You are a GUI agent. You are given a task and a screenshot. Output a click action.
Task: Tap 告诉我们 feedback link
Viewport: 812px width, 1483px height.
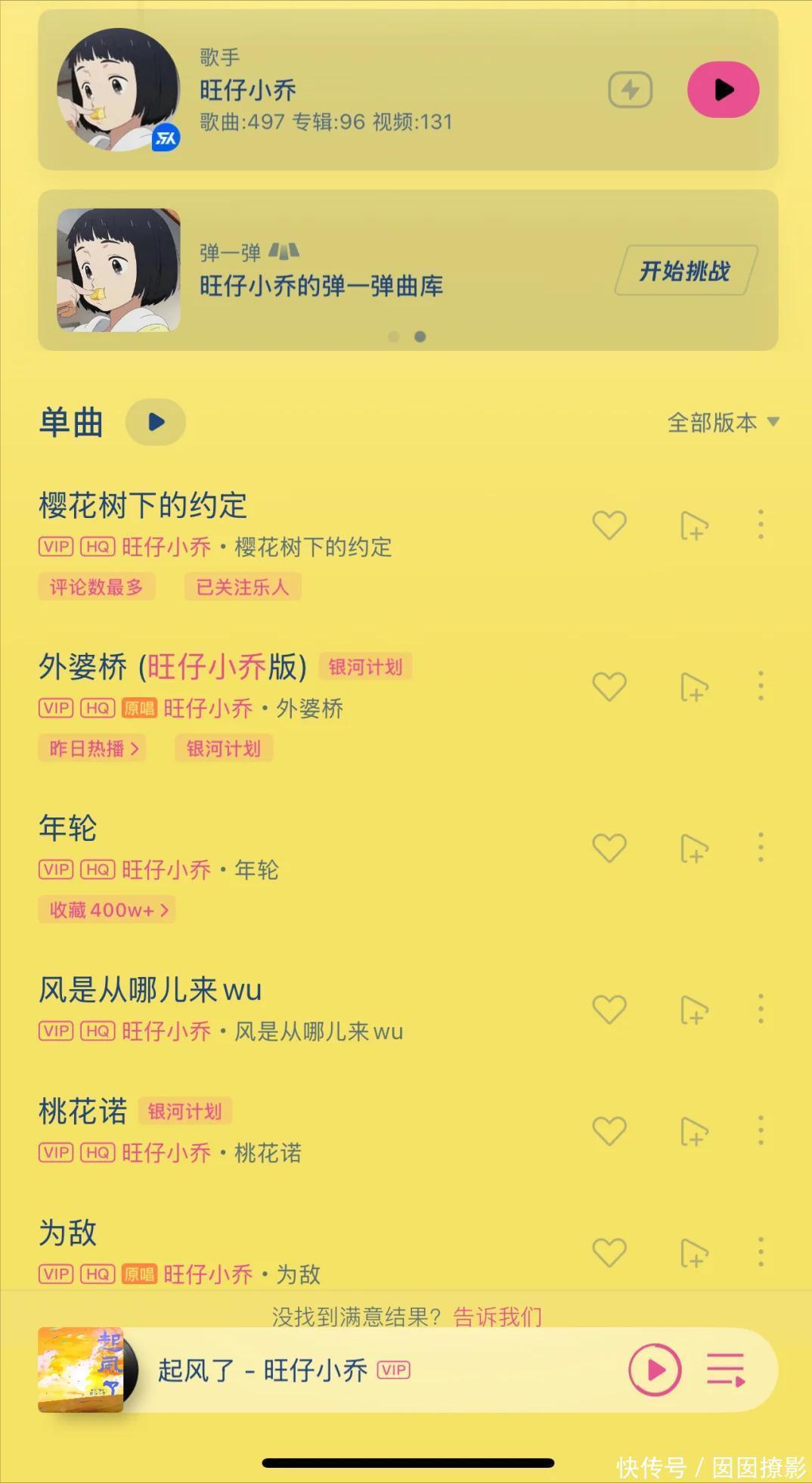tap(497, 1317)
